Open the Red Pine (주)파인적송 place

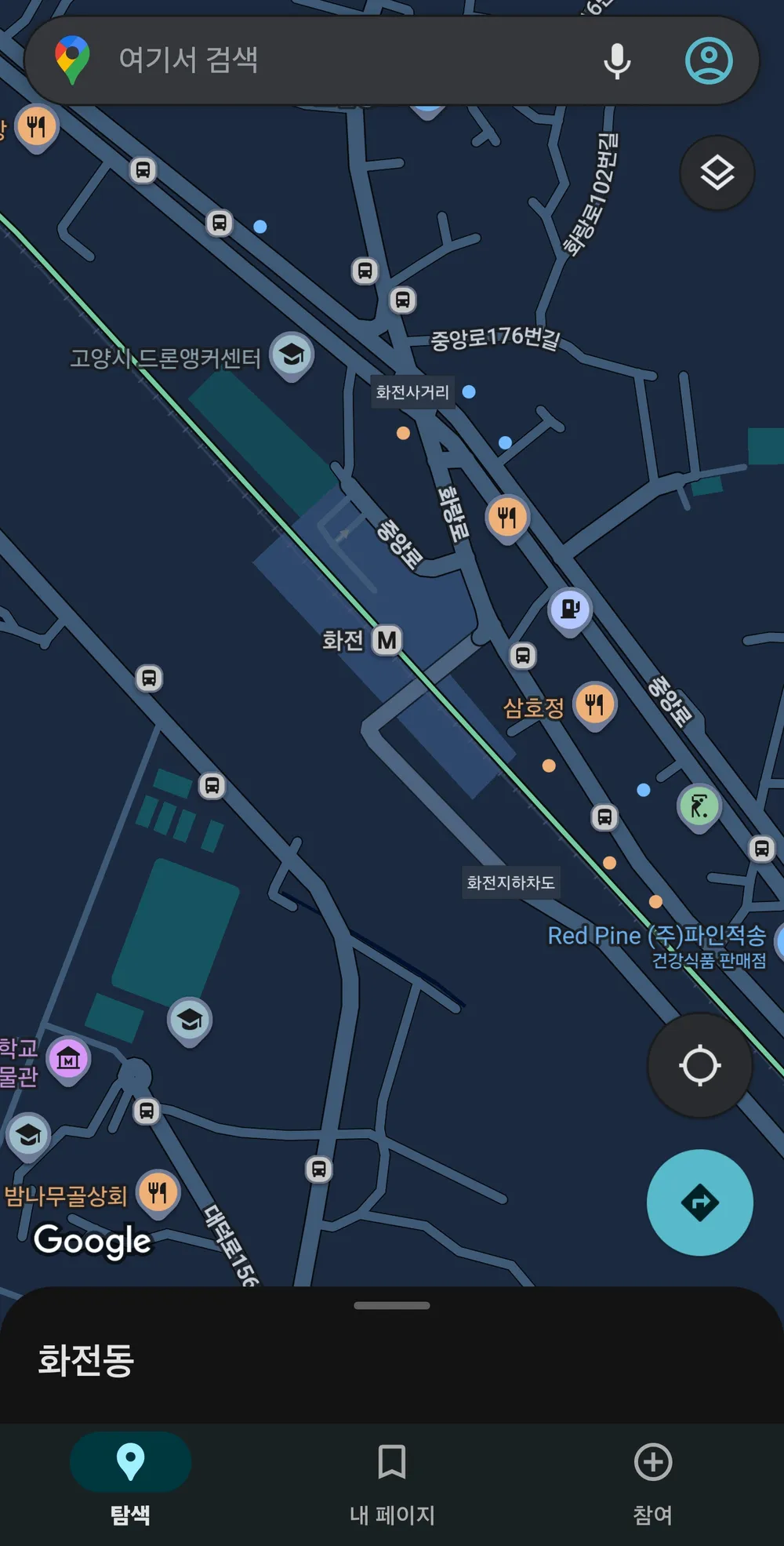point(657,936)
